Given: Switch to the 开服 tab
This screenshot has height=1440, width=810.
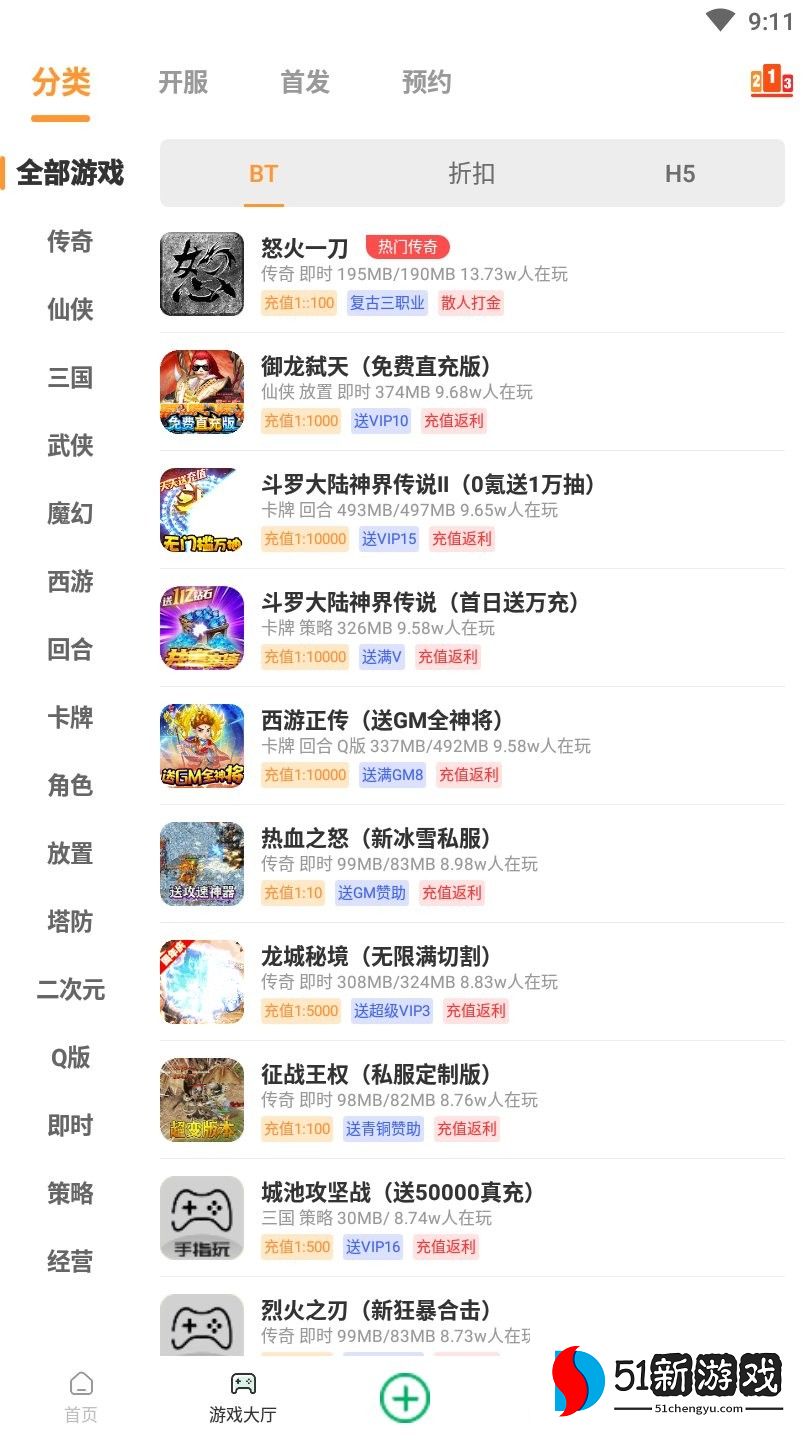Looking at the screenshot, I should [183, 83].
